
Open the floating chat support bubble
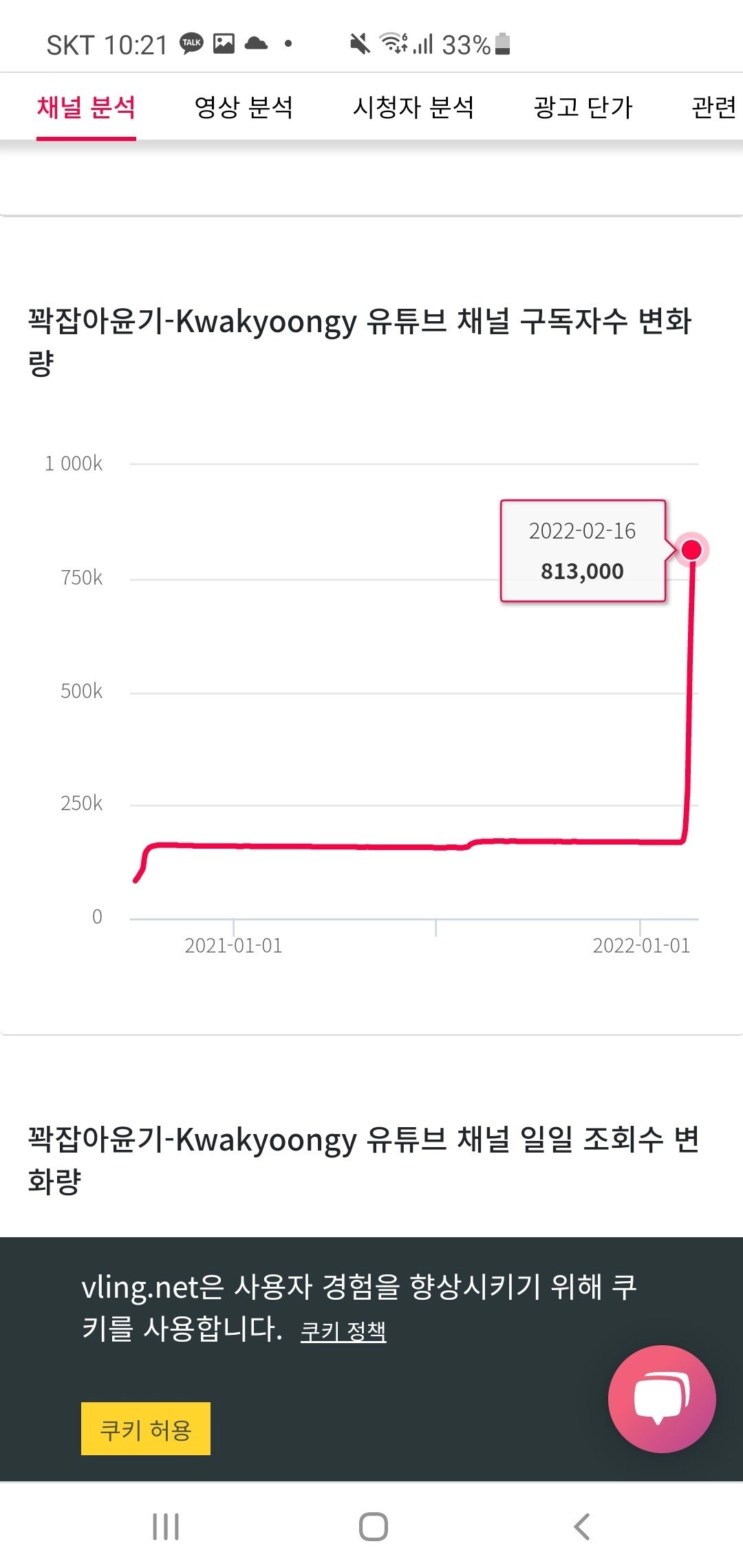[662, 1399]
